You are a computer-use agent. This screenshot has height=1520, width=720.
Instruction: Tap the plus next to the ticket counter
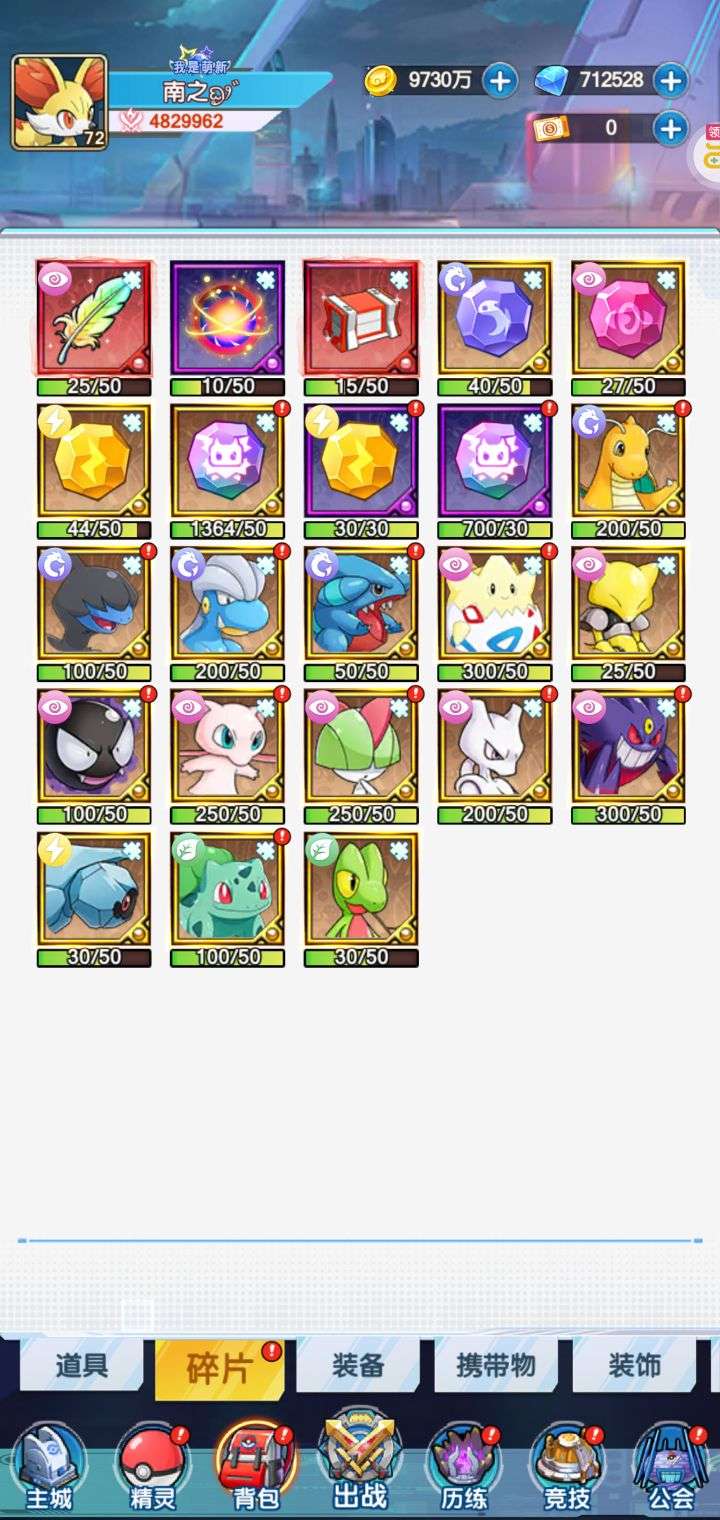[671, 128]
